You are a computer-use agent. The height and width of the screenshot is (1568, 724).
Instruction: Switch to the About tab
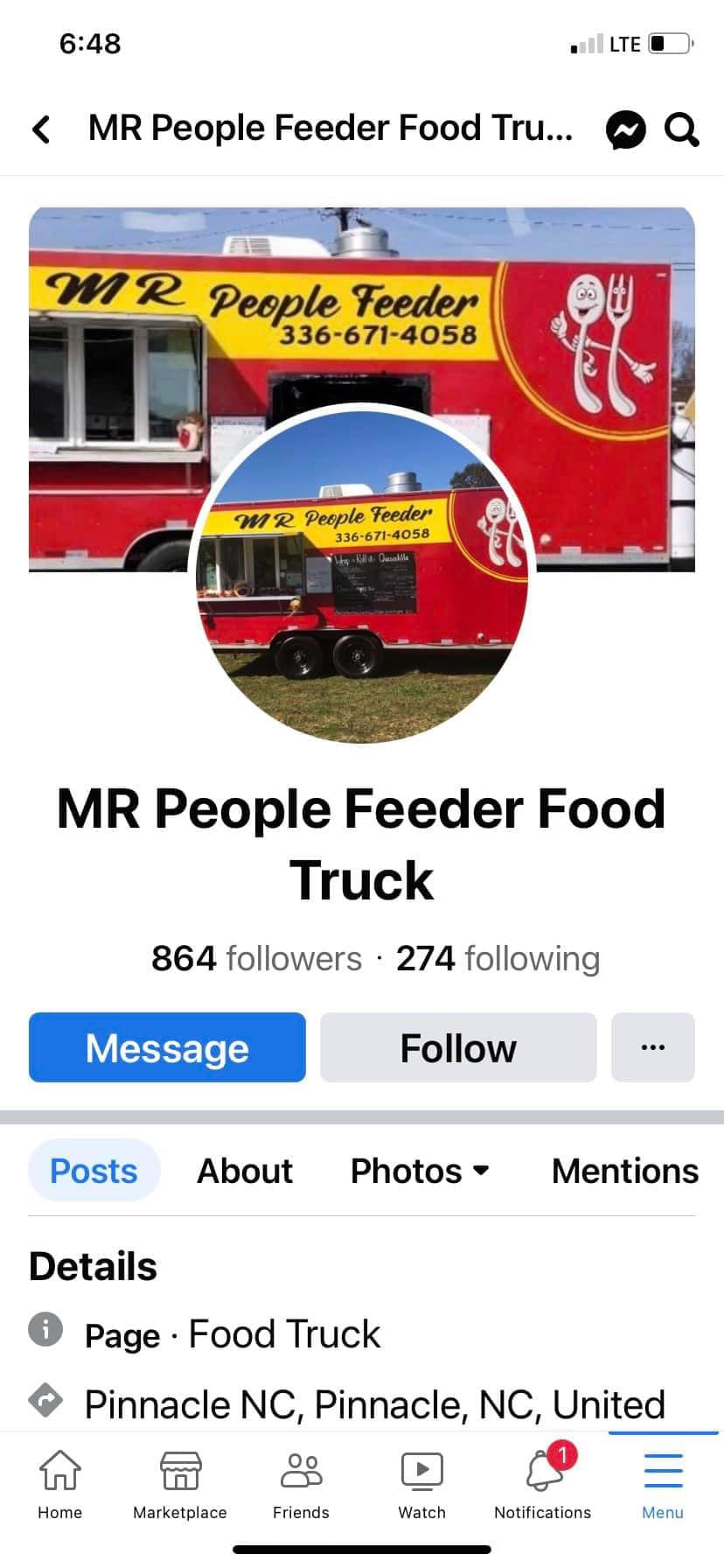(x=245, y=1171)
